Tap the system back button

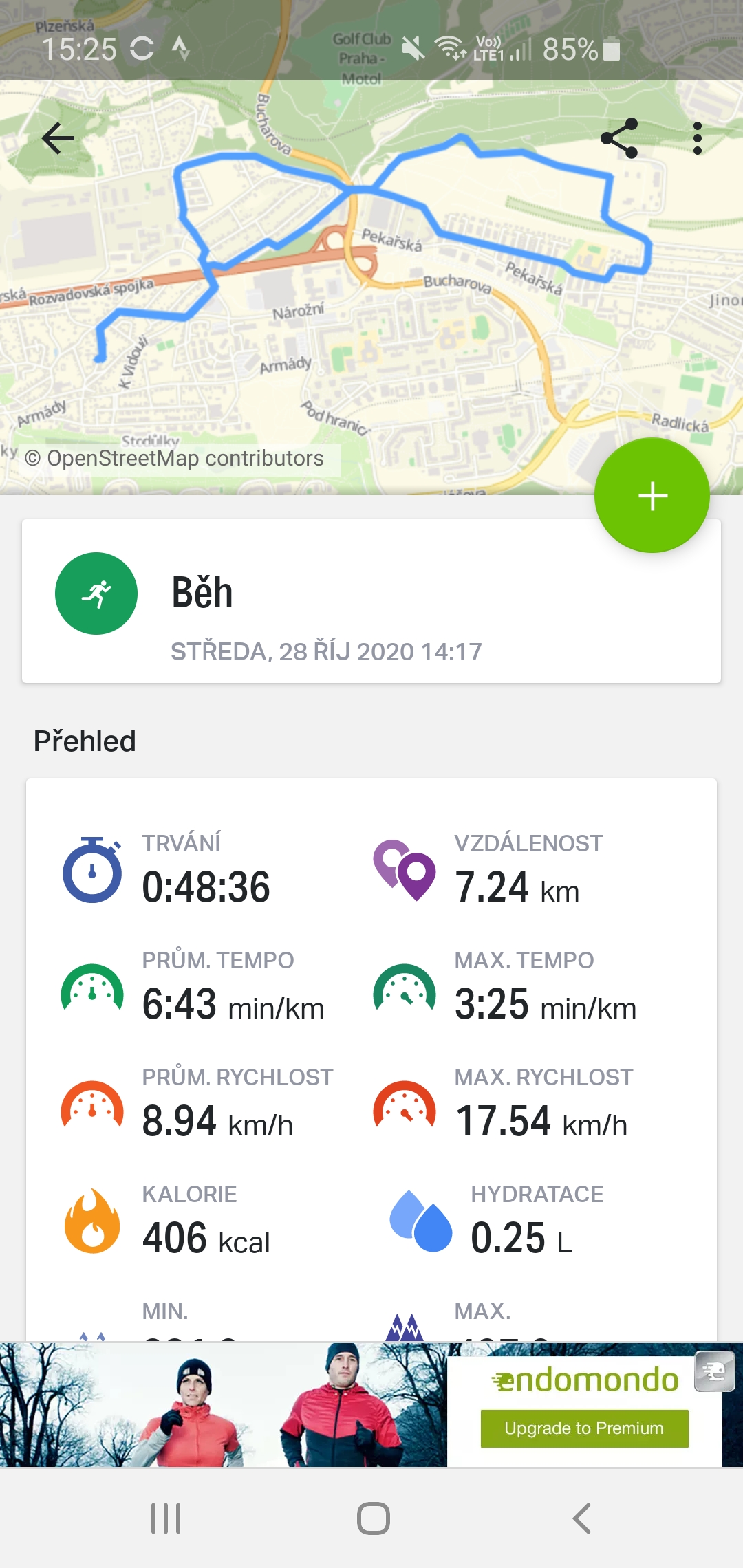(582, 1518)
